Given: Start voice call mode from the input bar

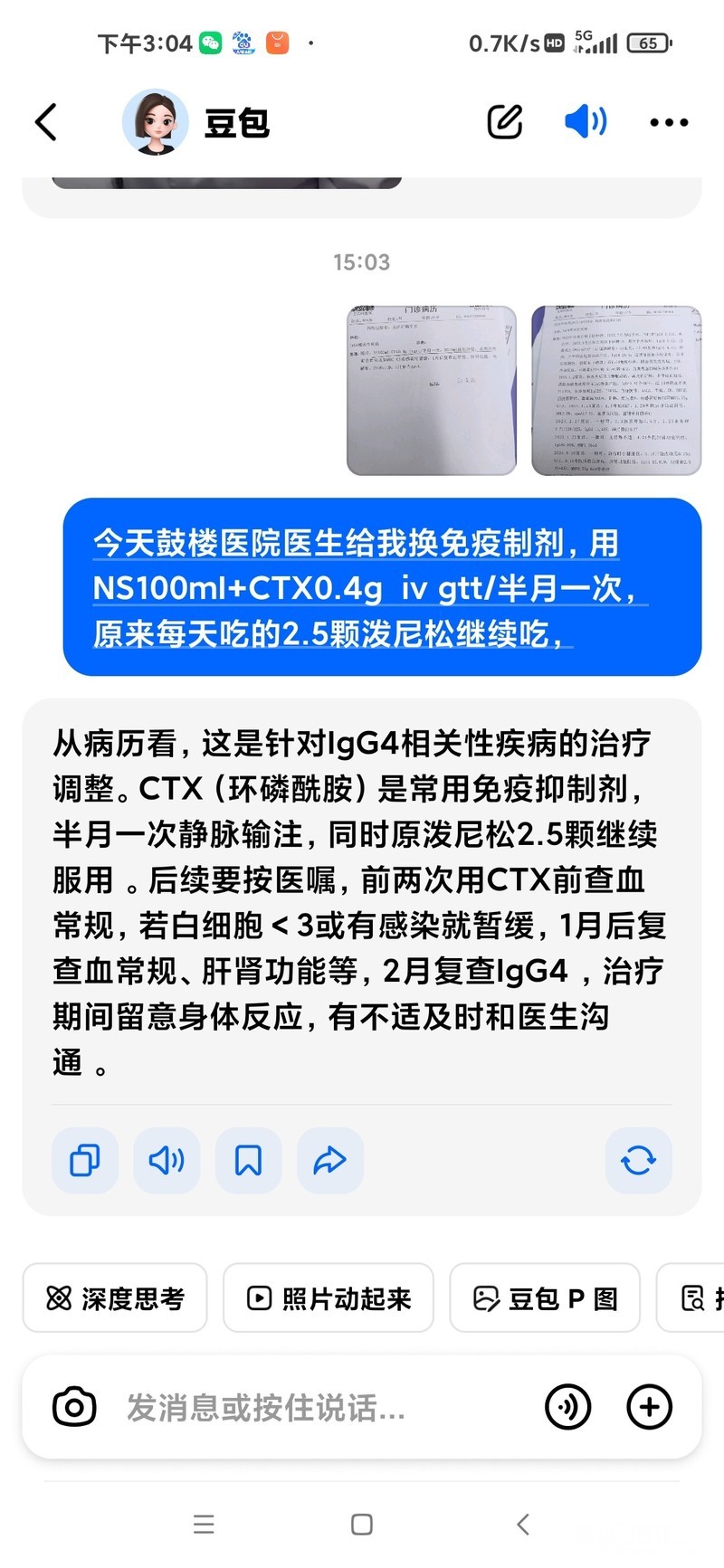Looking at the screenshot, I should point(568,1407).
